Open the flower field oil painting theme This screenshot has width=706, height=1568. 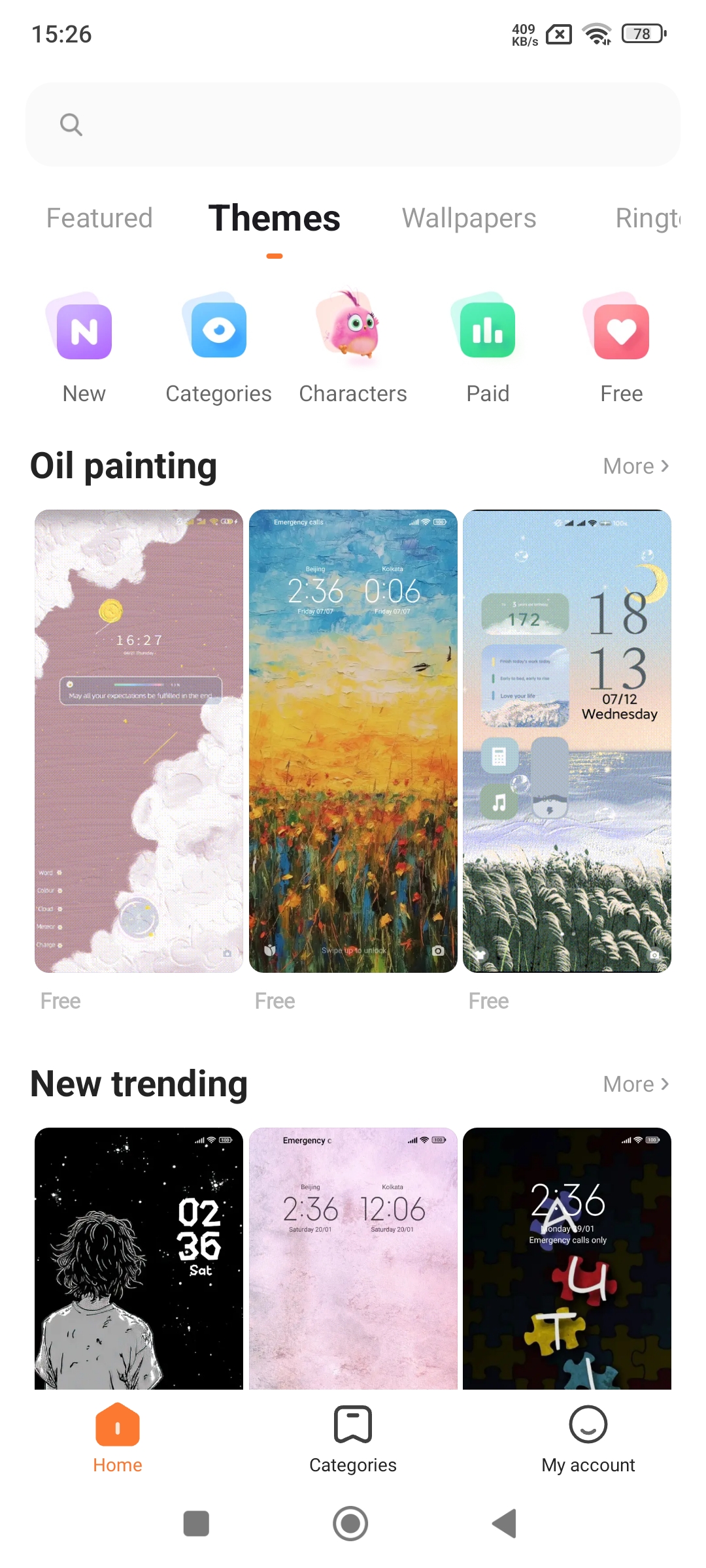pos(353,741)
